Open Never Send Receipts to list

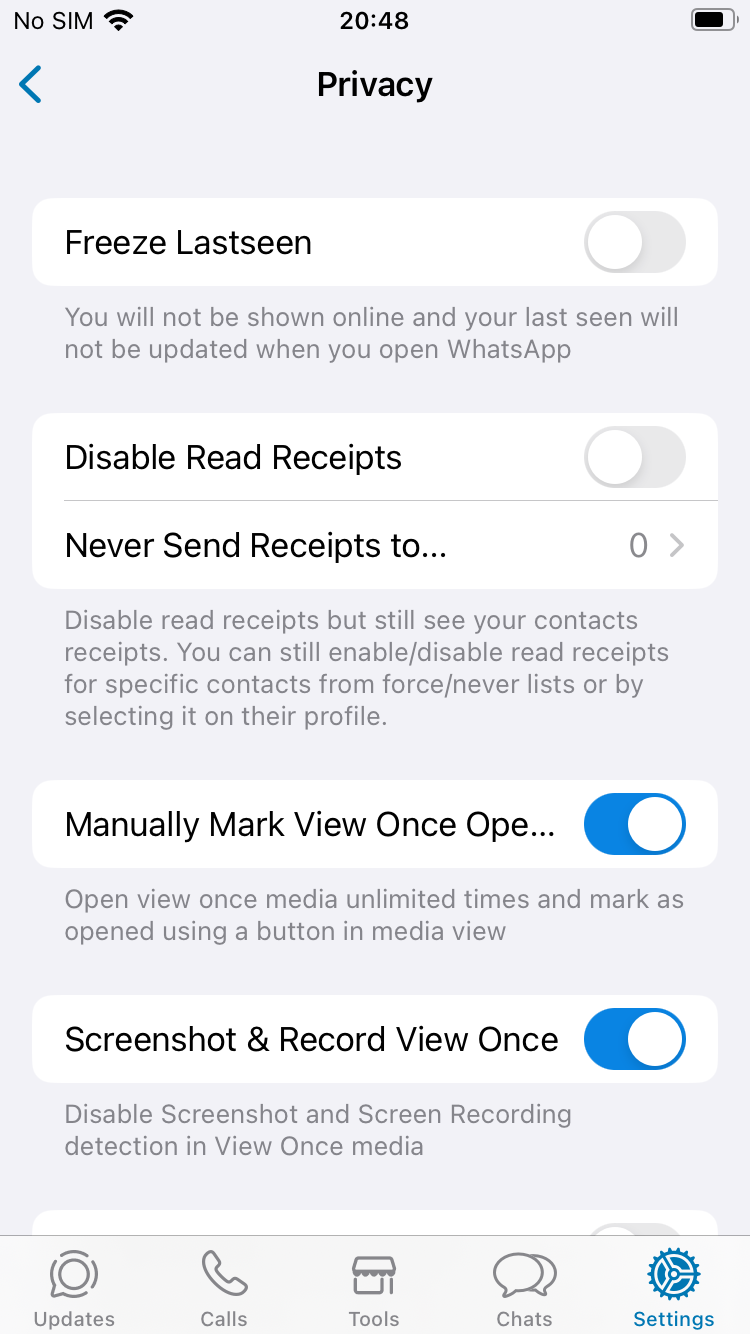pos(375,545)
